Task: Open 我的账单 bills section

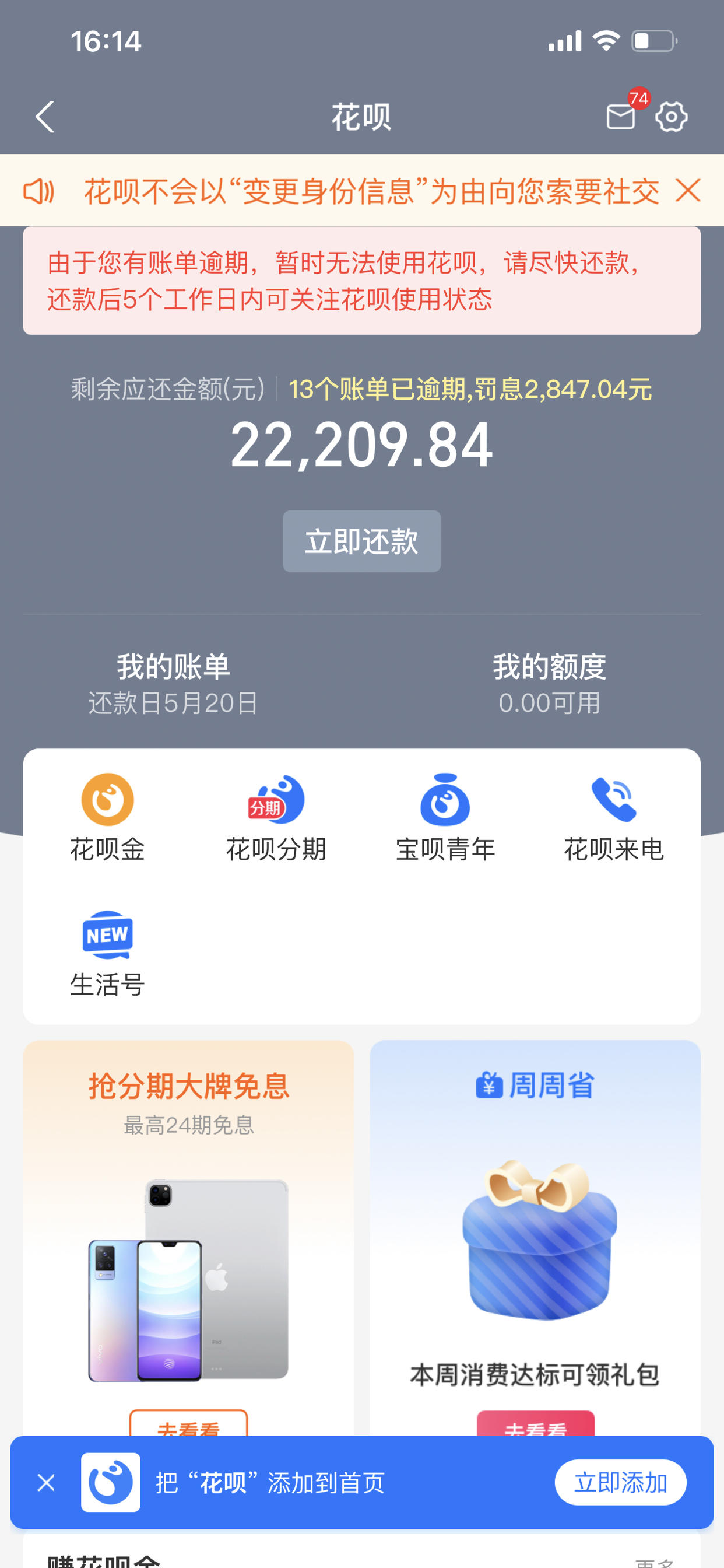Action: [x=173, y=682]
